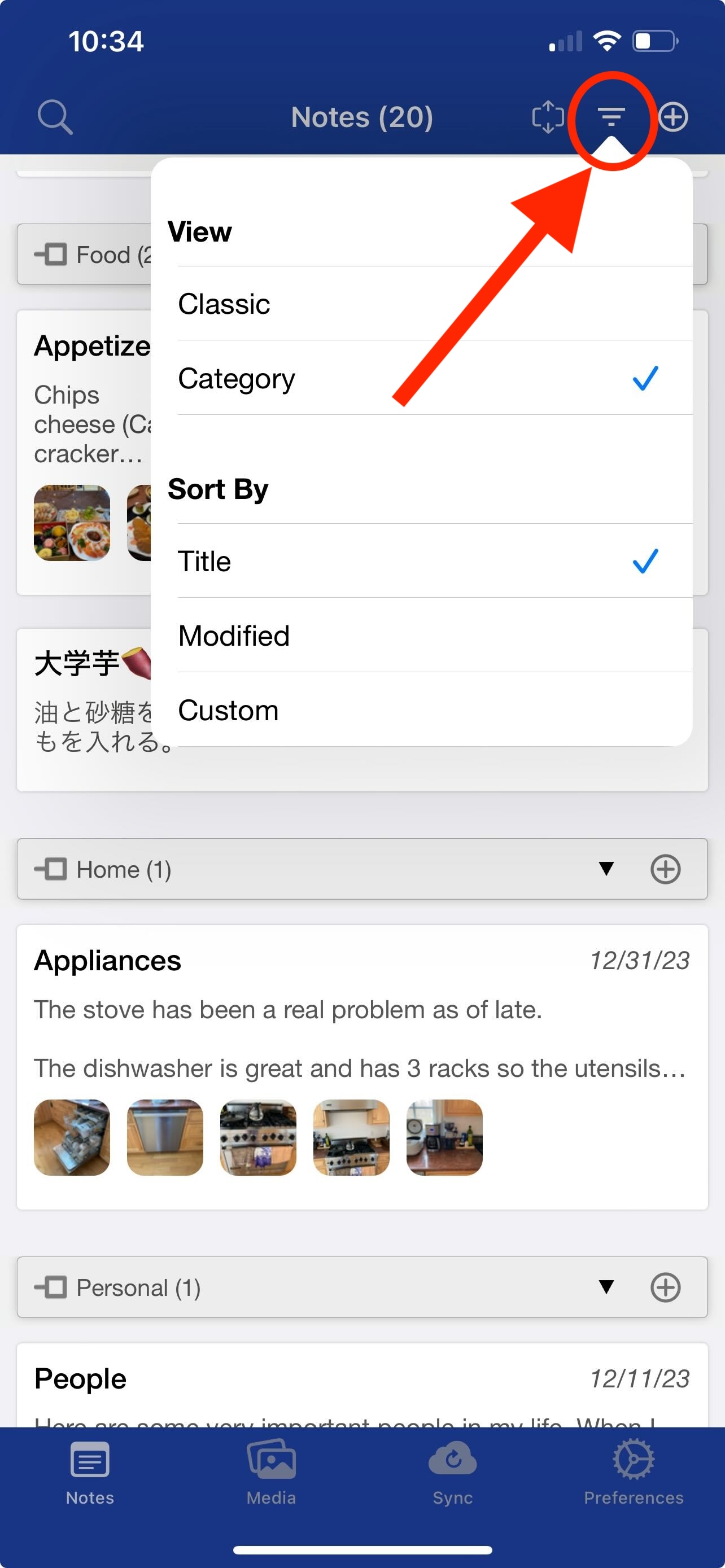The width and height of the screenshot is (725, 1568).
Task: Collapse the Home category
Action: coord(606,869)
